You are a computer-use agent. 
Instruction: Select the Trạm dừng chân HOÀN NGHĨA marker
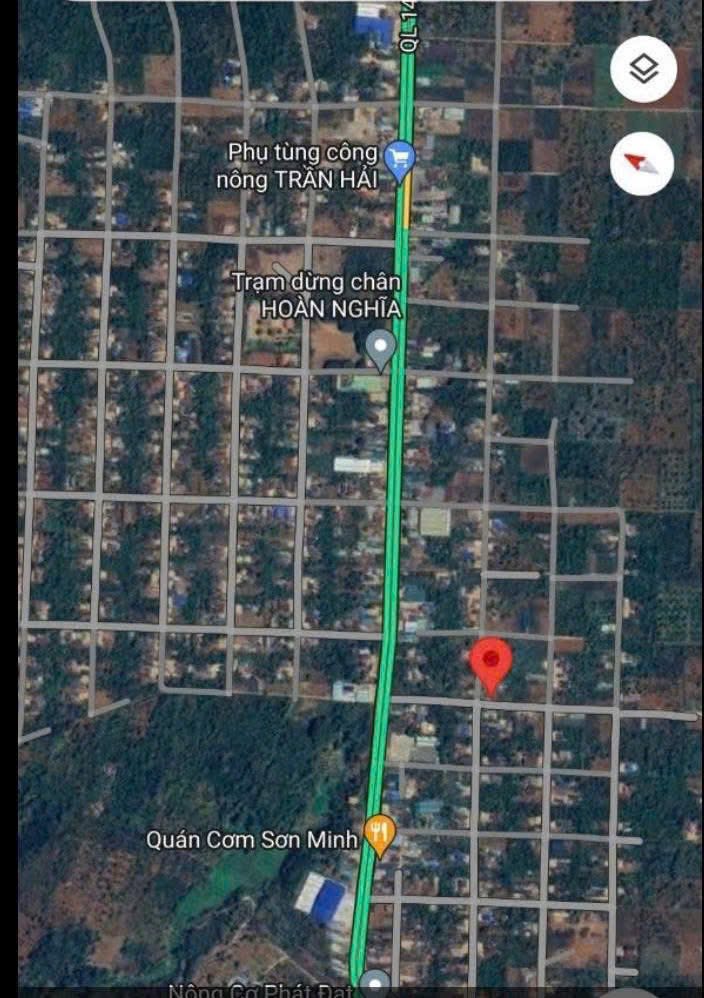tap(380, 348)
